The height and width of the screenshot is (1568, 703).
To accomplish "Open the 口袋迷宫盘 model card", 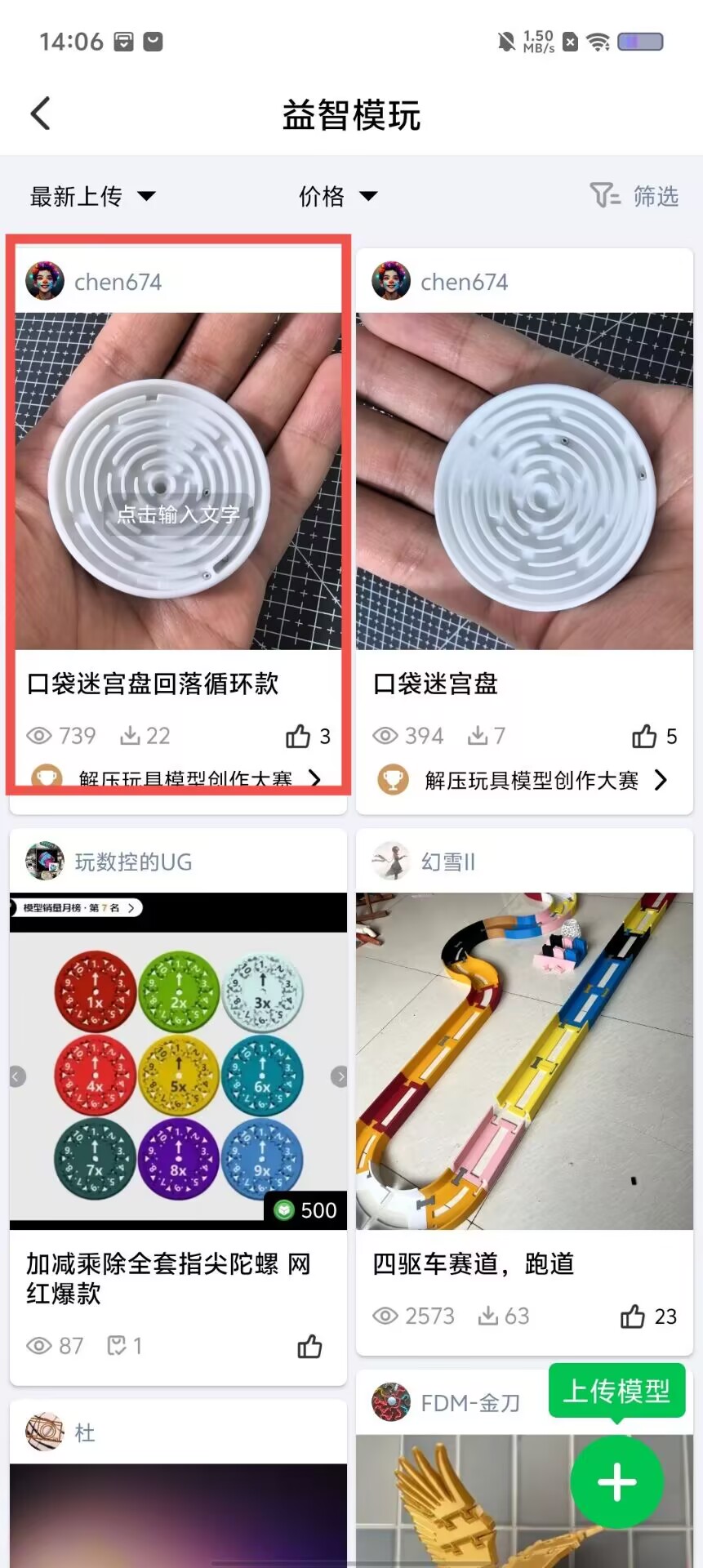I will pyautogui.click(x=524, y=482).
